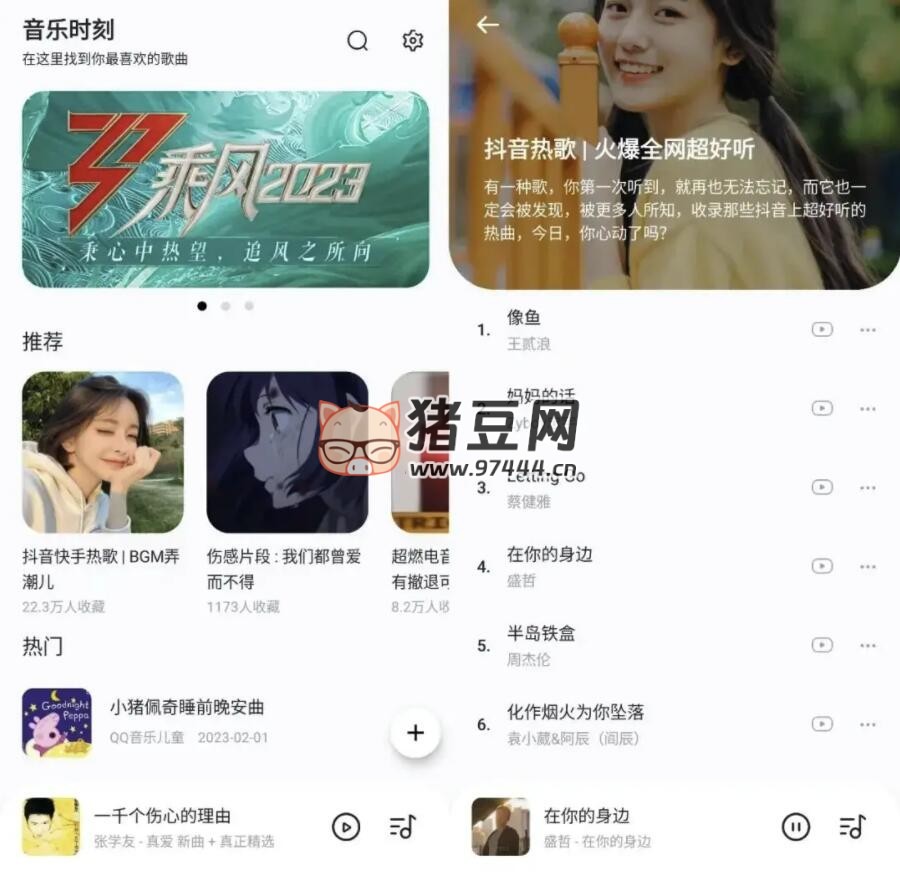Viewport: 900px width, 874px height.
Task: Open the 伤感片段 playlist card
Action: (287, 452)
